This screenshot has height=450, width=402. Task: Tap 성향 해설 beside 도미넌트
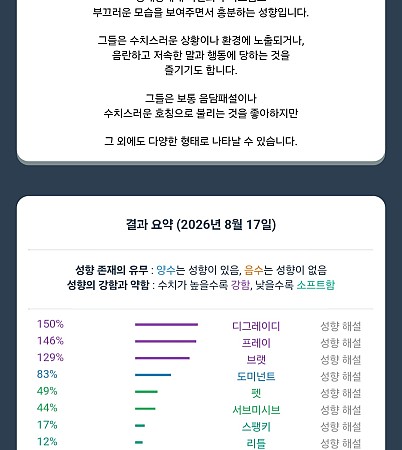[x=341, y=376]
